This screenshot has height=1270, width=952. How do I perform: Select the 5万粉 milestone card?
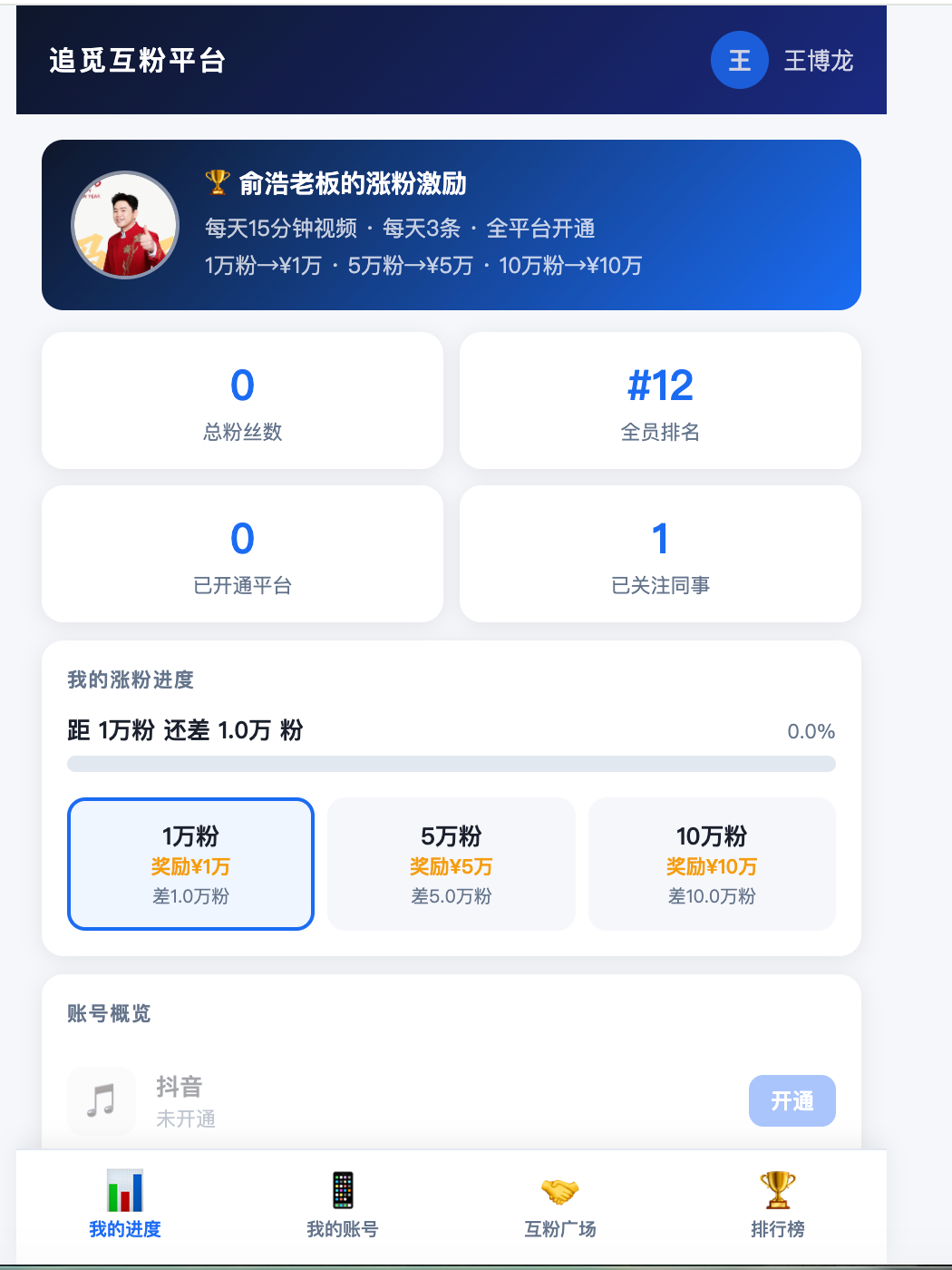pyautogui.click(x=451, y=864)
